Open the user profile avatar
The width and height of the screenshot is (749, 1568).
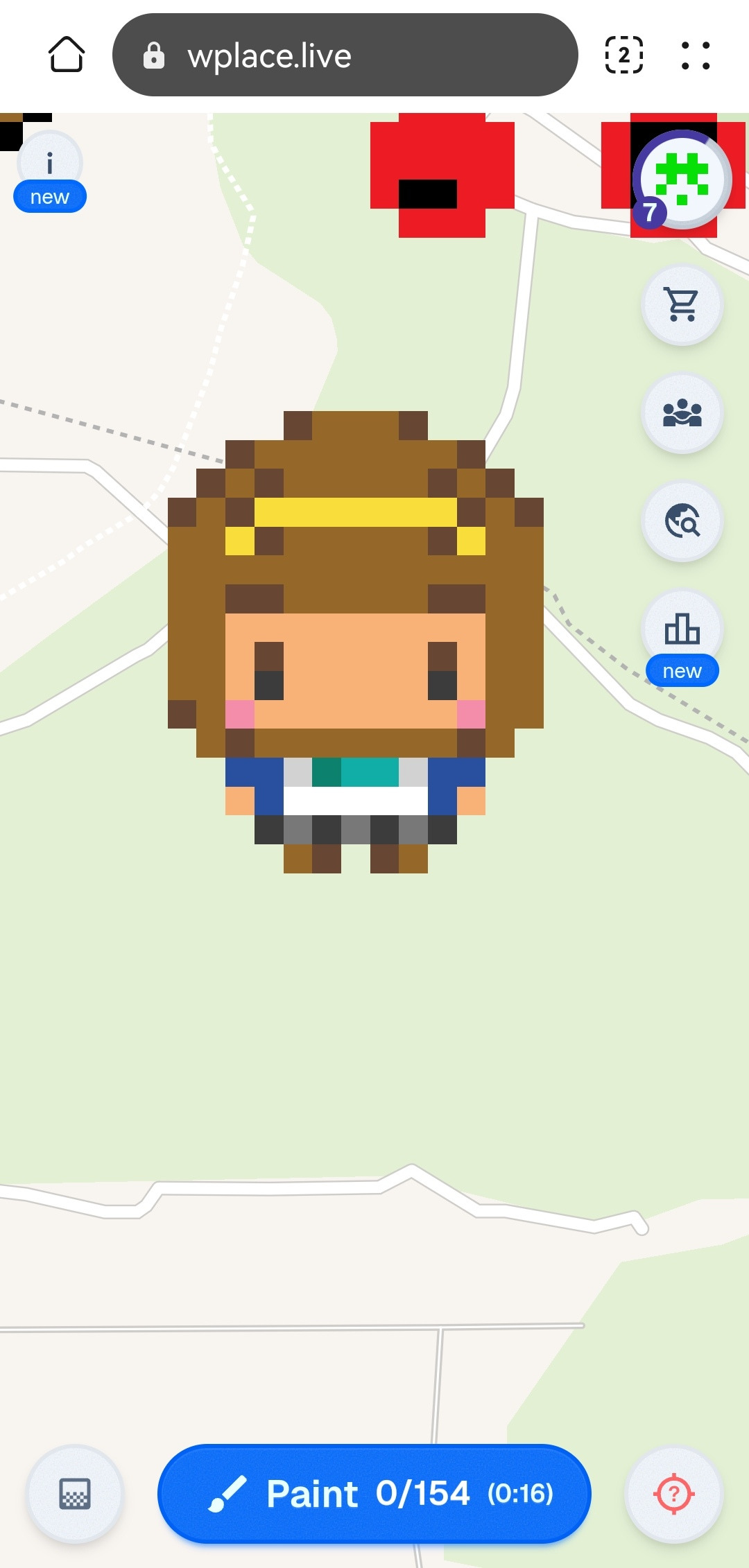(x=682, y=179)
